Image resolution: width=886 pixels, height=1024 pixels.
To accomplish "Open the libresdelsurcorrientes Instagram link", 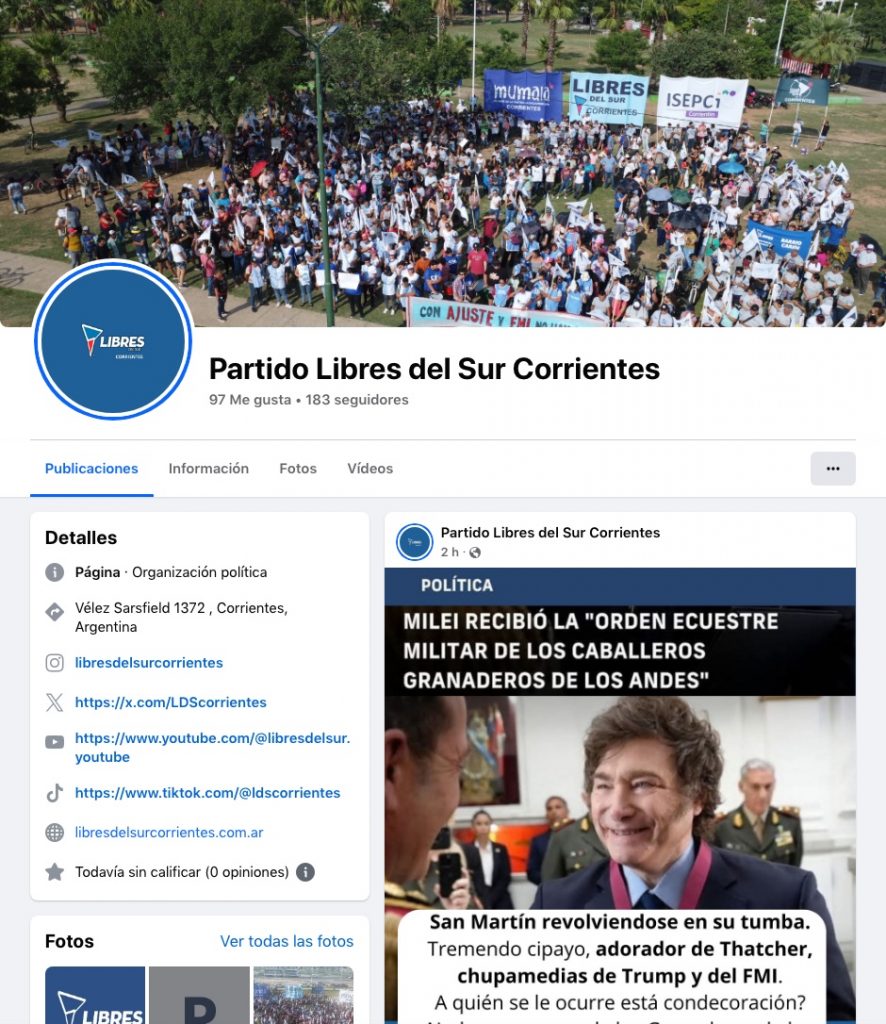I will (x=149, y=662).
